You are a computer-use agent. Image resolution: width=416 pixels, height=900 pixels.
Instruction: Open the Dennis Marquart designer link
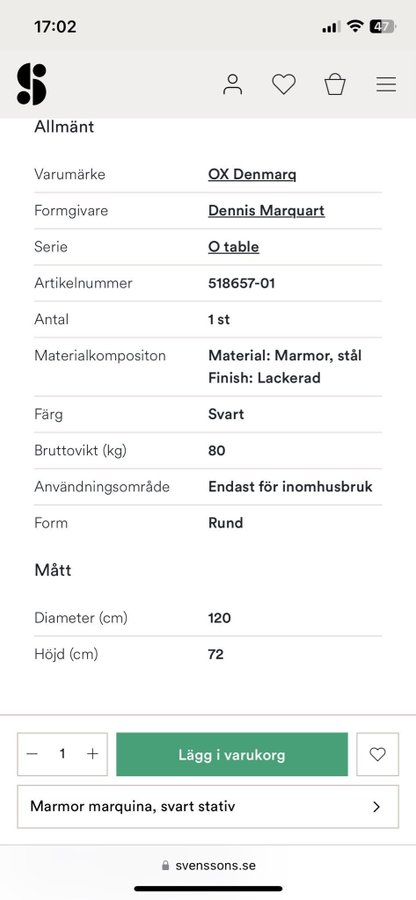[266, 210]
